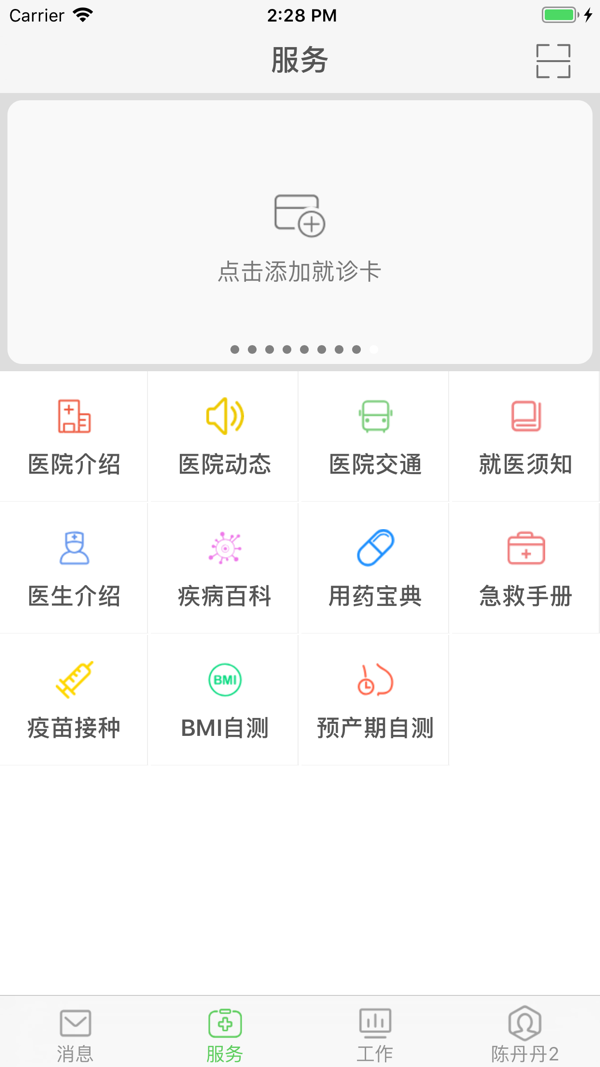Select the 服务 tab
The width and height of the screenshot is (600, 1067).
pos(225,1034)
